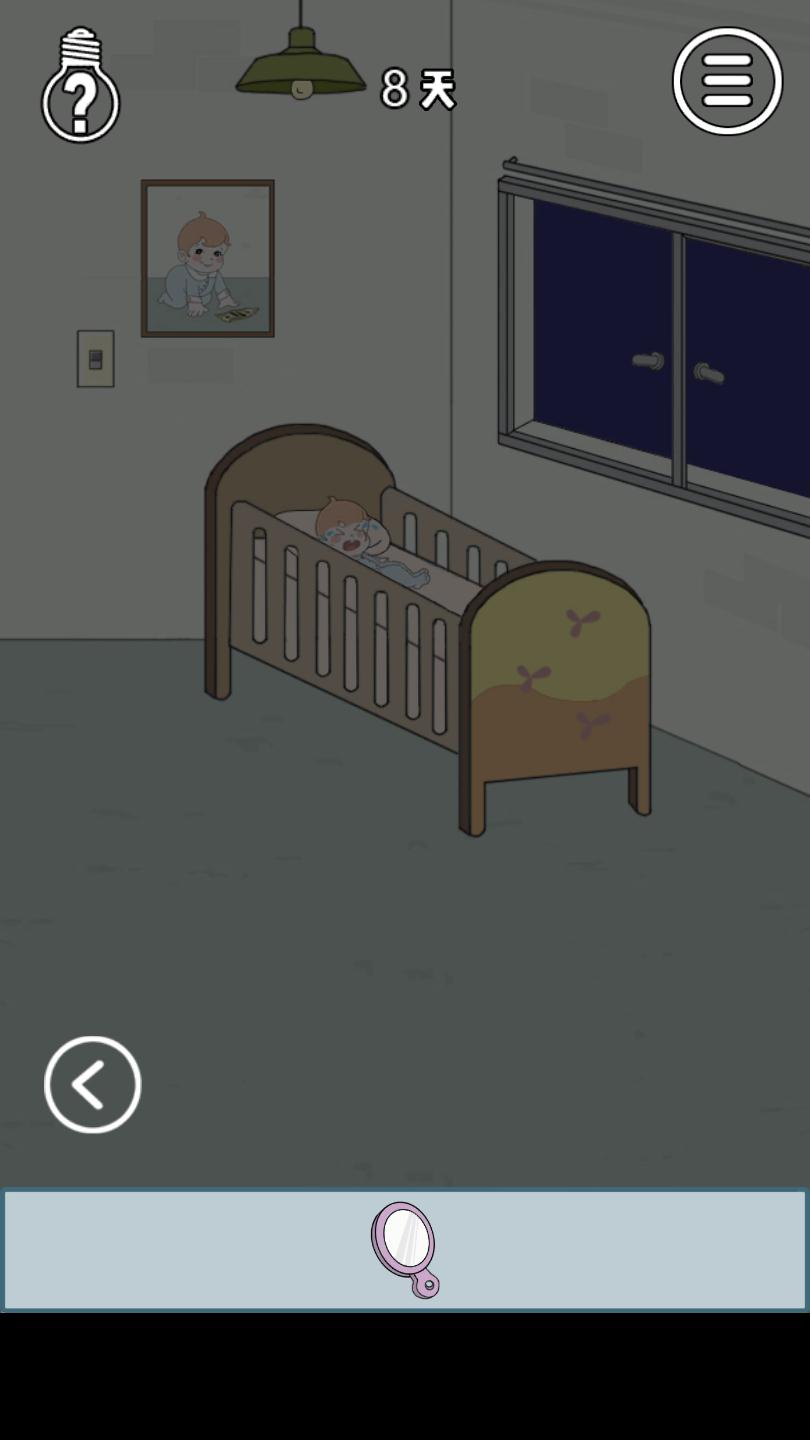The height and width of the screenshot is (1440, 810).
Task: Open the hamburger menu
Action: tap(727, 81)
